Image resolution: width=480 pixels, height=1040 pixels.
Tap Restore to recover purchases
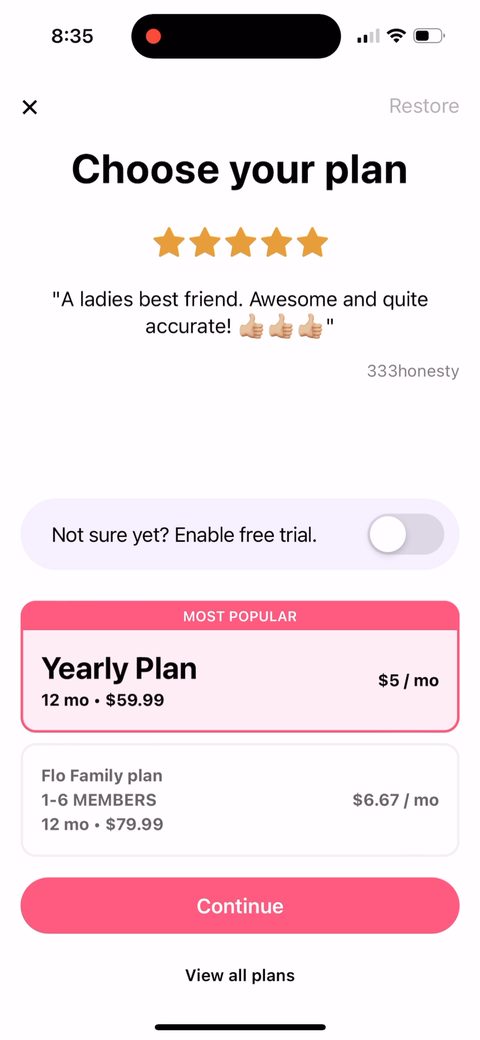point(424,106)
